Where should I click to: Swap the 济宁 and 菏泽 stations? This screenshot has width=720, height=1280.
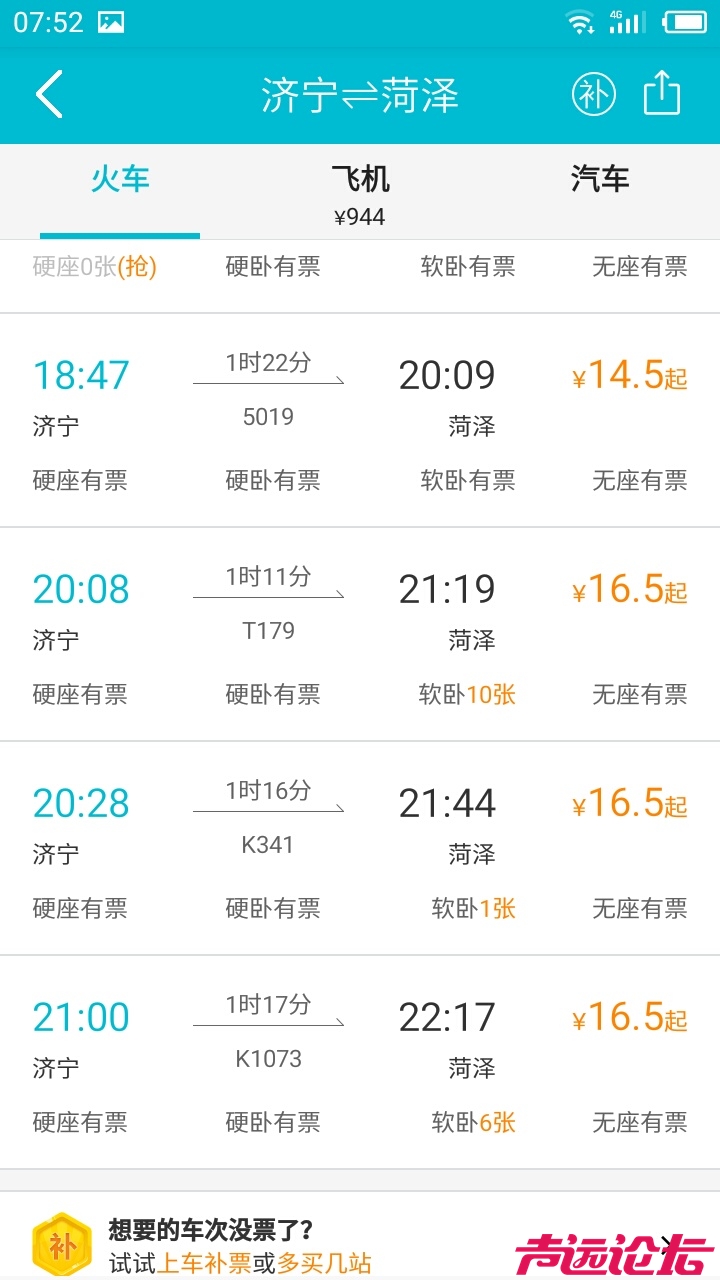360,96
